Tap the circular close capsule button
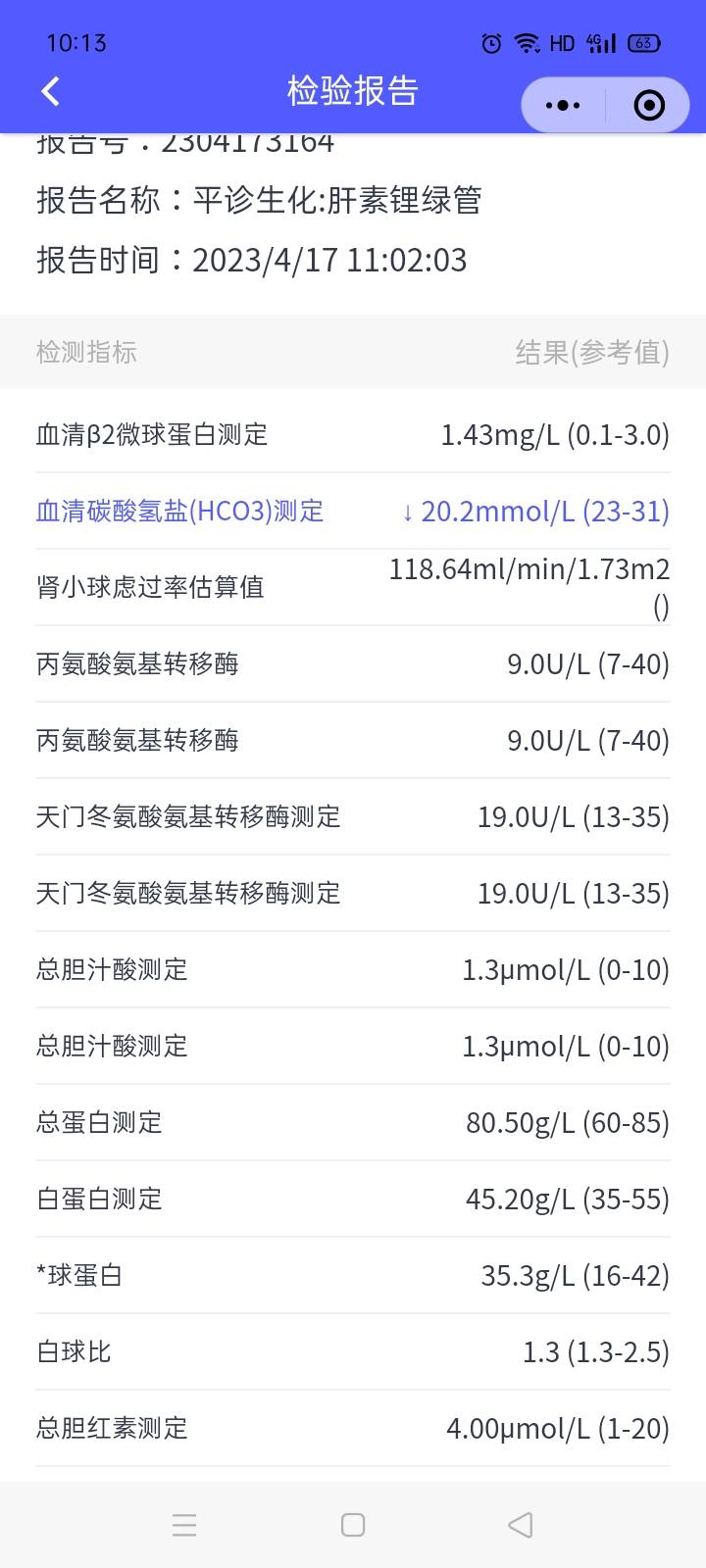 tap(648, 105)
